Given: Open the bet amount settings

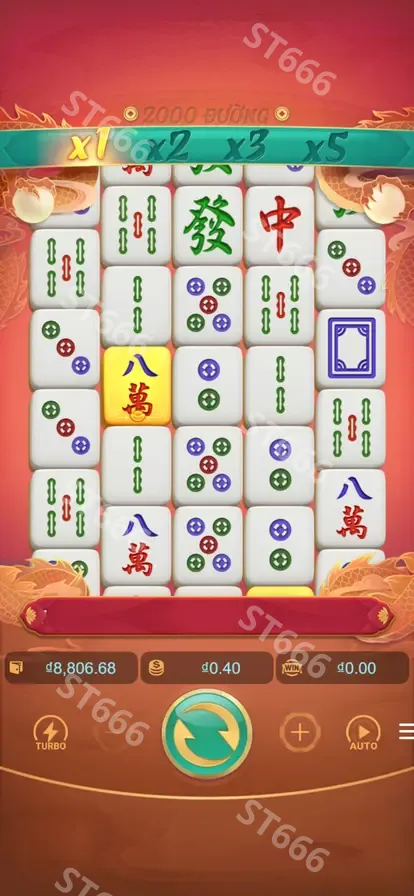Looking at the screenshot, I should [206, 668].
